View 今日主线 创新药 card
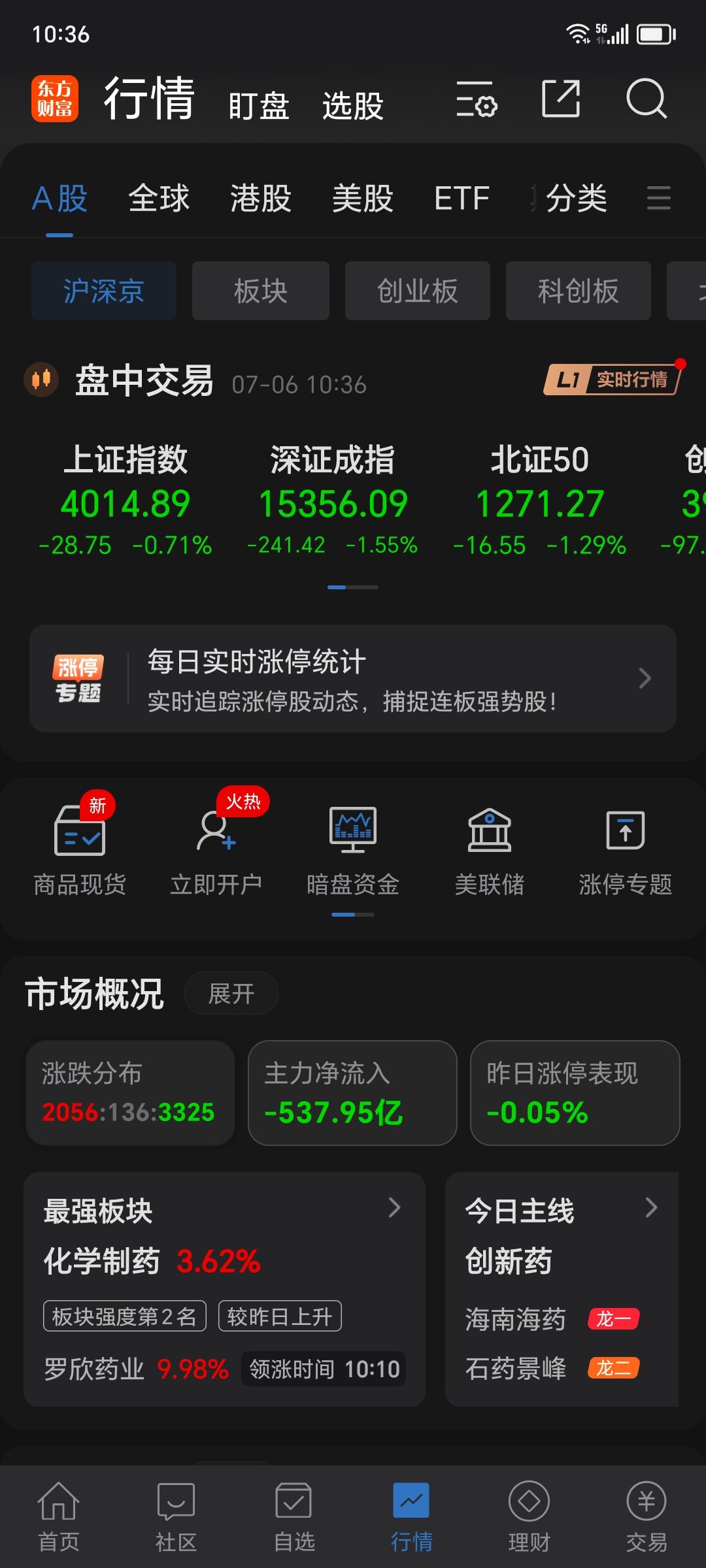 [562, 1289]
